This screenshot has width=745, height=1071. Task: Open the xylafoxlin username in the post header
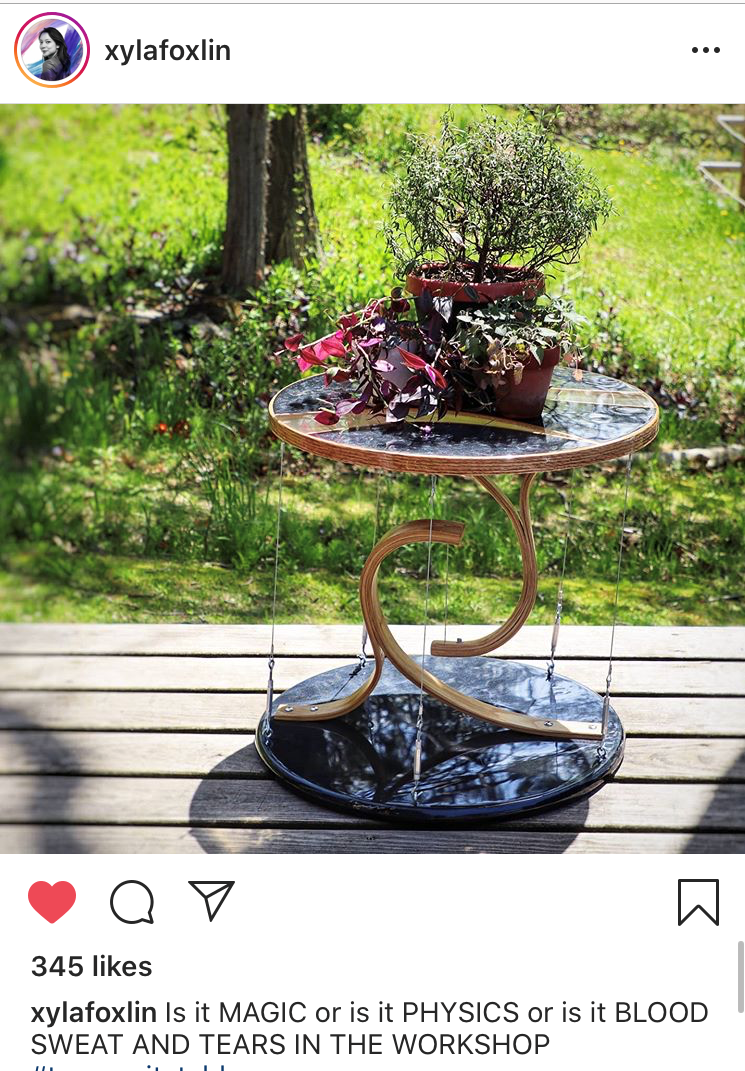[x=167, y=51]
